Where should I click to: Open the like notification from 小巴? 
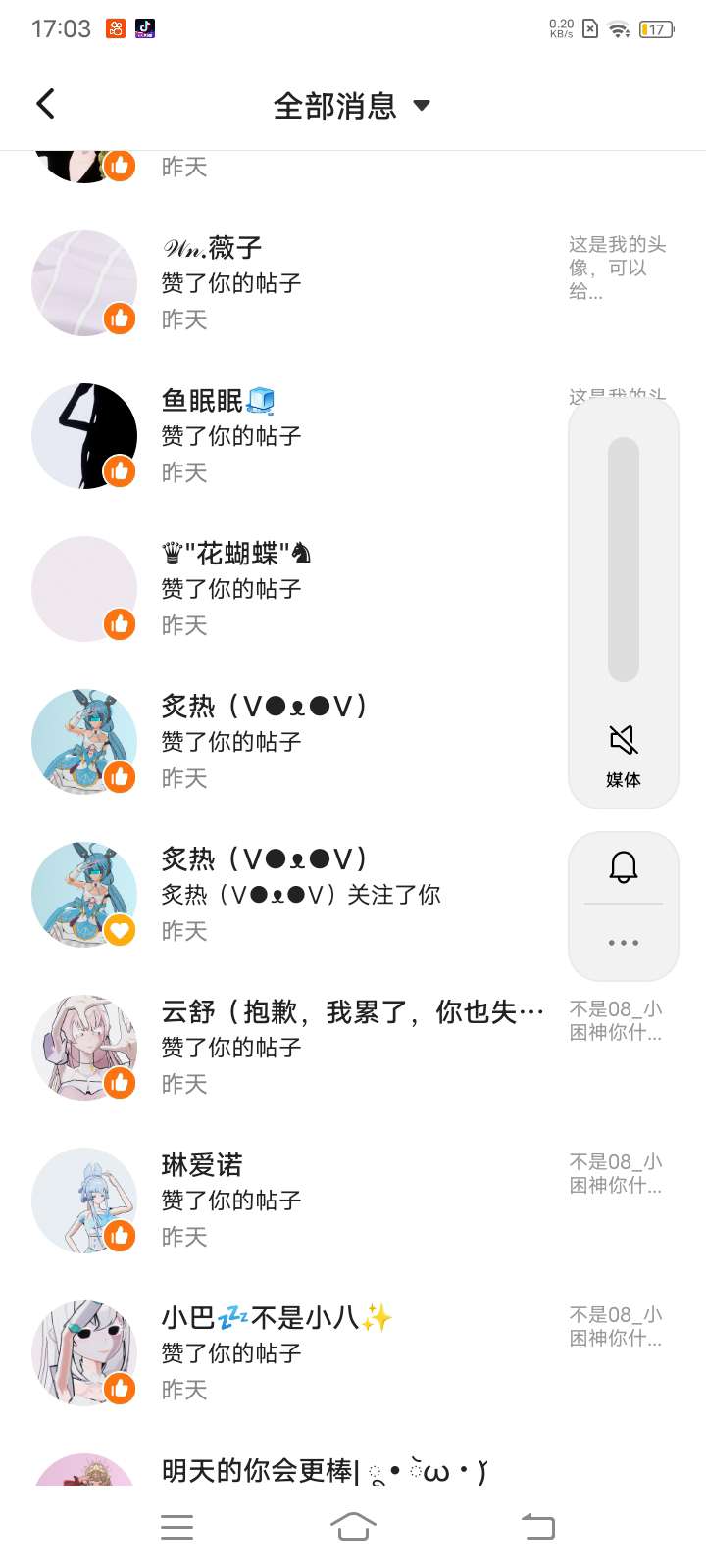pos(294,1353)
